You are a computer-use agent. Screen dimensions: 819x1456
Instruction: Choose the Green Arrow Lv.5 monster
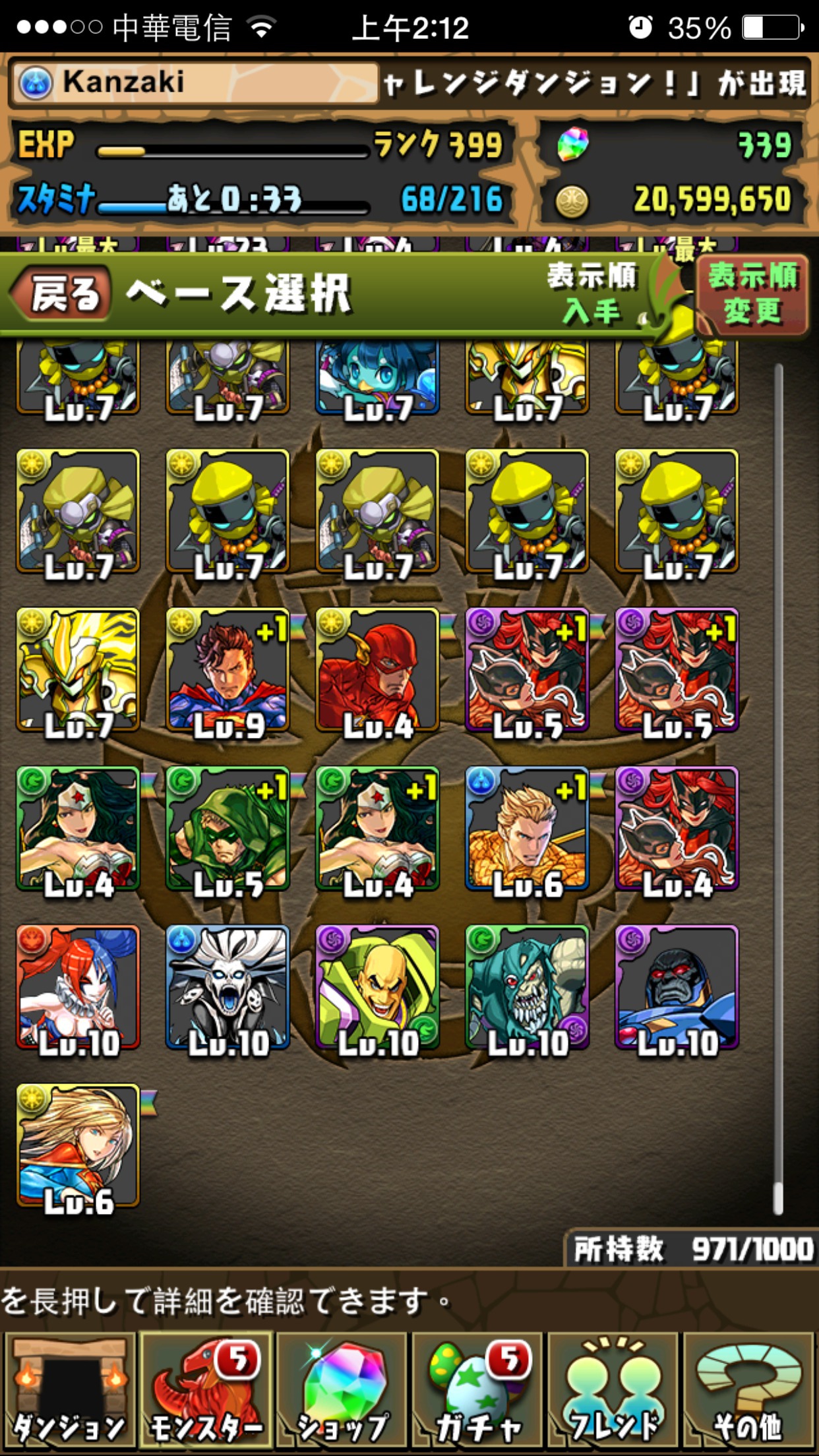coord(228,829)
